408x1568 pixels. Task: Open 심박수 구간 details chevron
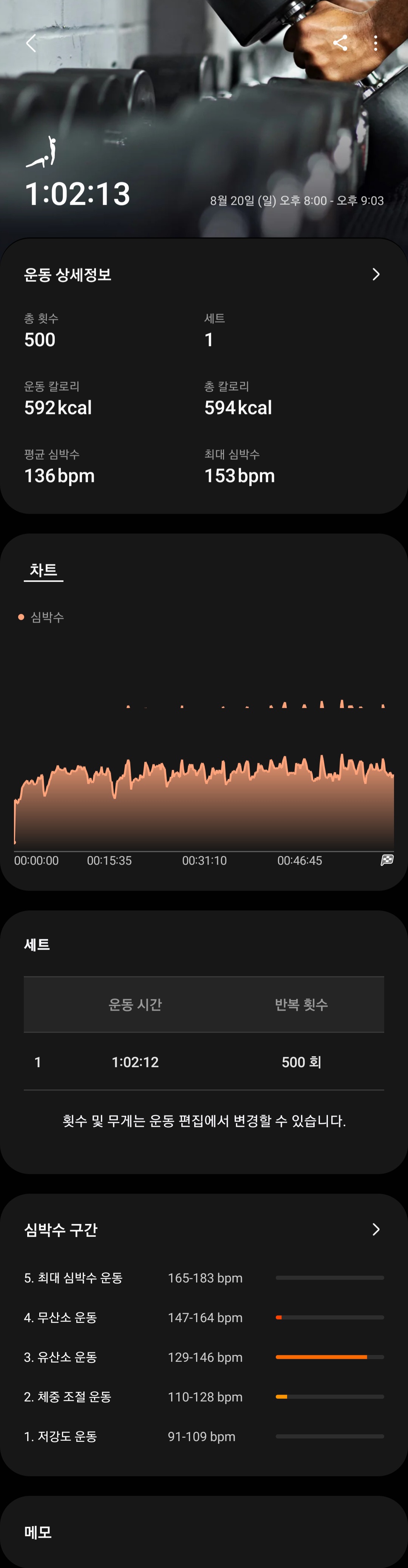376,1230
